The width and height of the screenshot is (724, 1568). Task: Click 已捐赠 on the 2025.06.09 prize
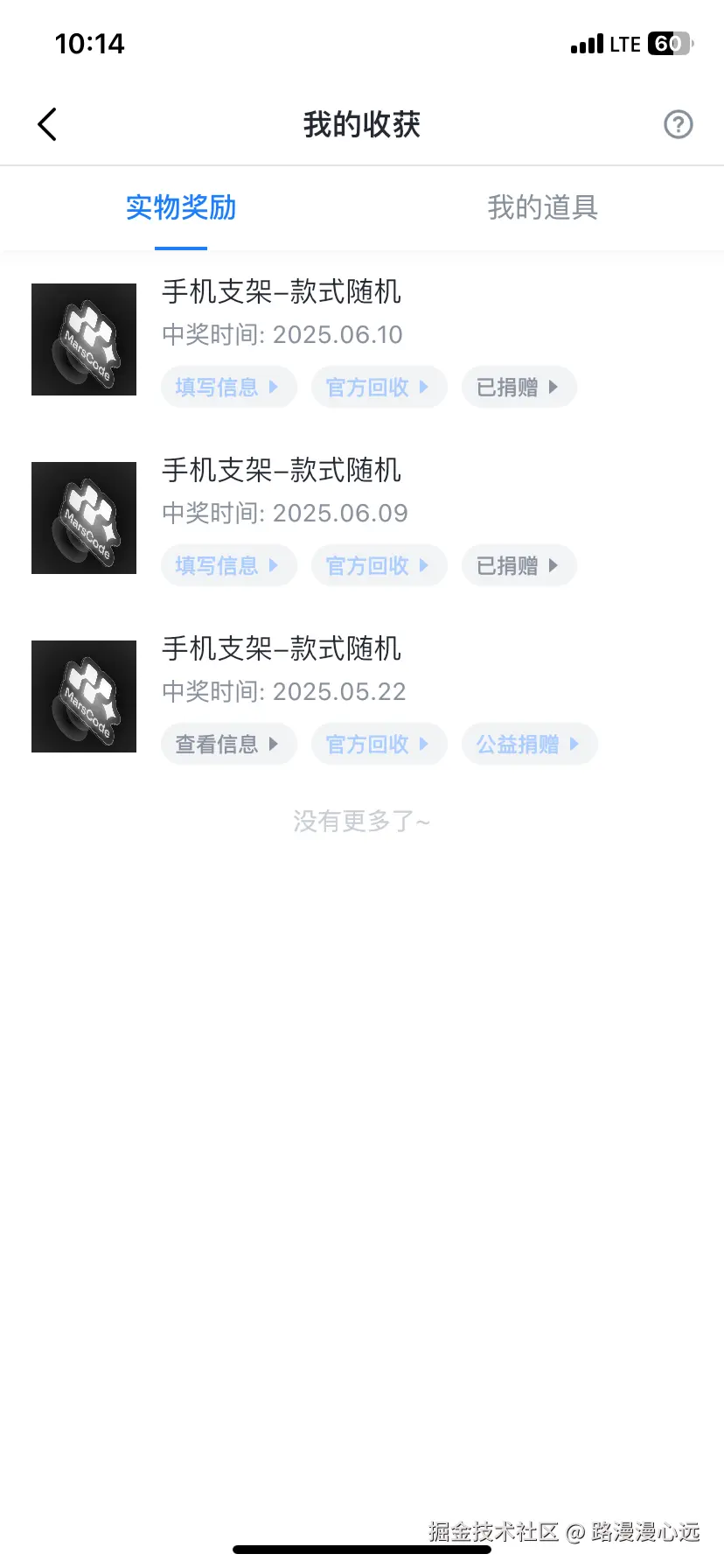point(519,565)
